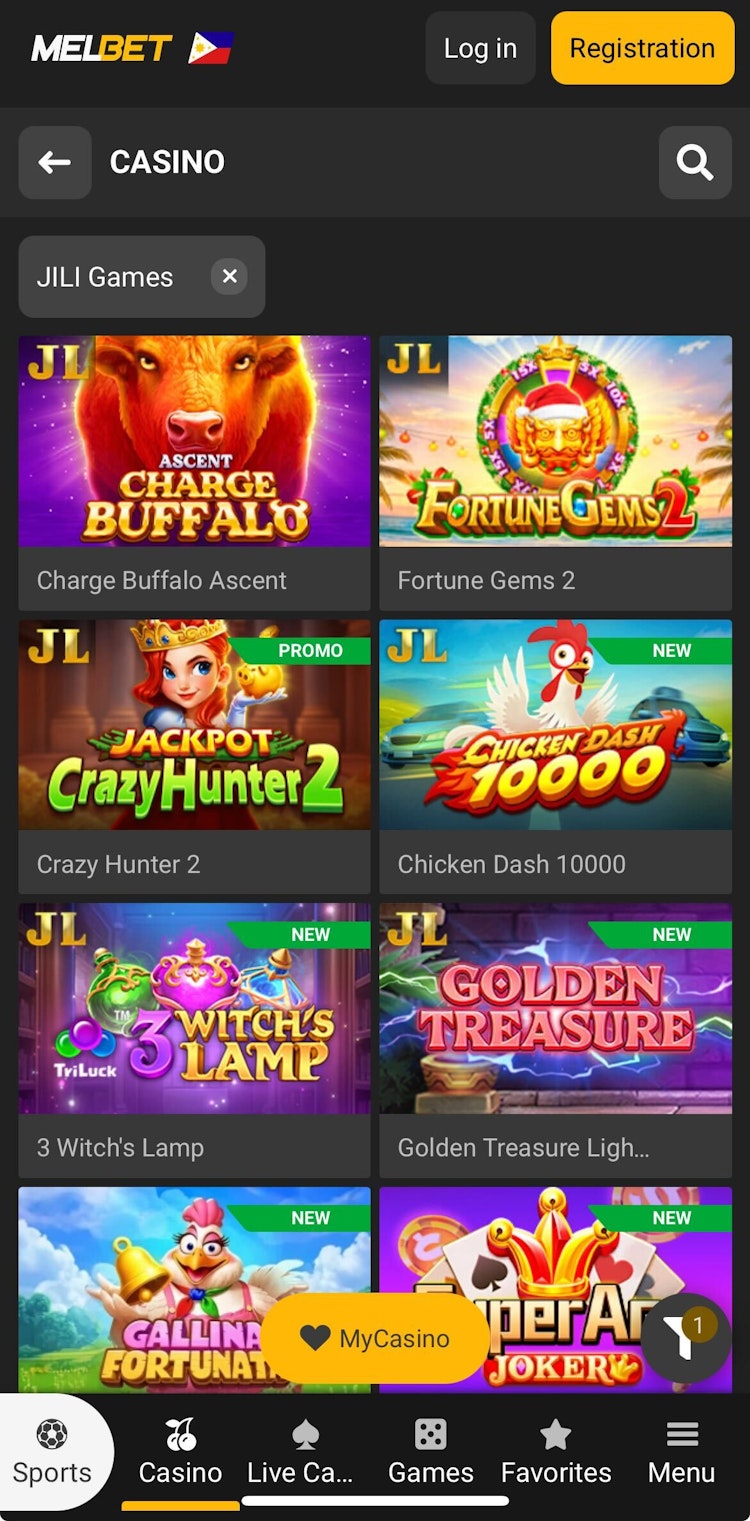The image size is (750, 1521).
Task: Open the MyCasino button
Action: 375,1338
